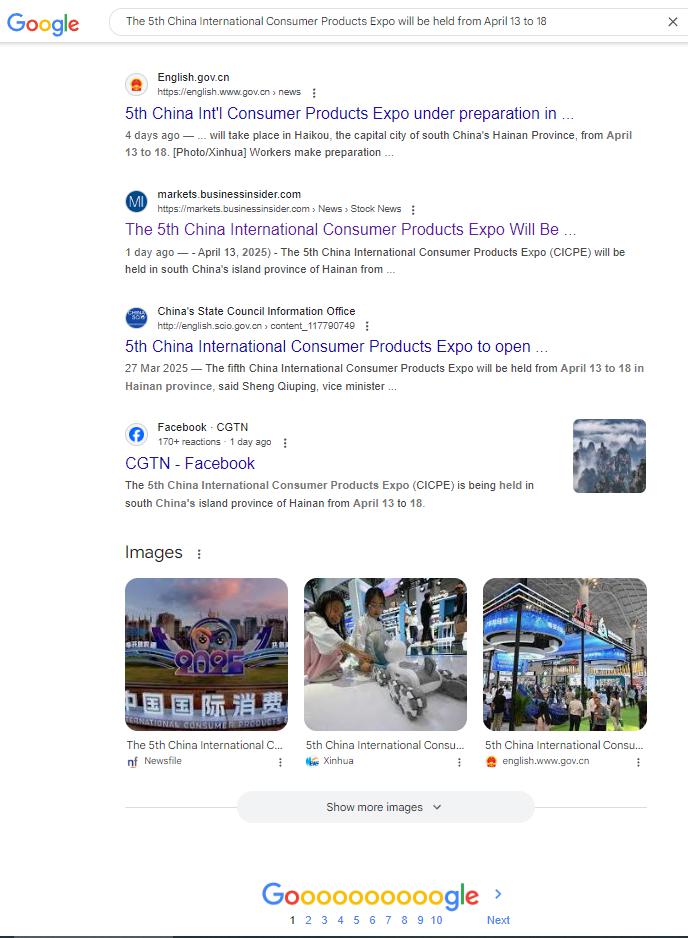Open more options for the State Council result
The width and height of the screenshot is (688, 938).
[x=367, y=326]
